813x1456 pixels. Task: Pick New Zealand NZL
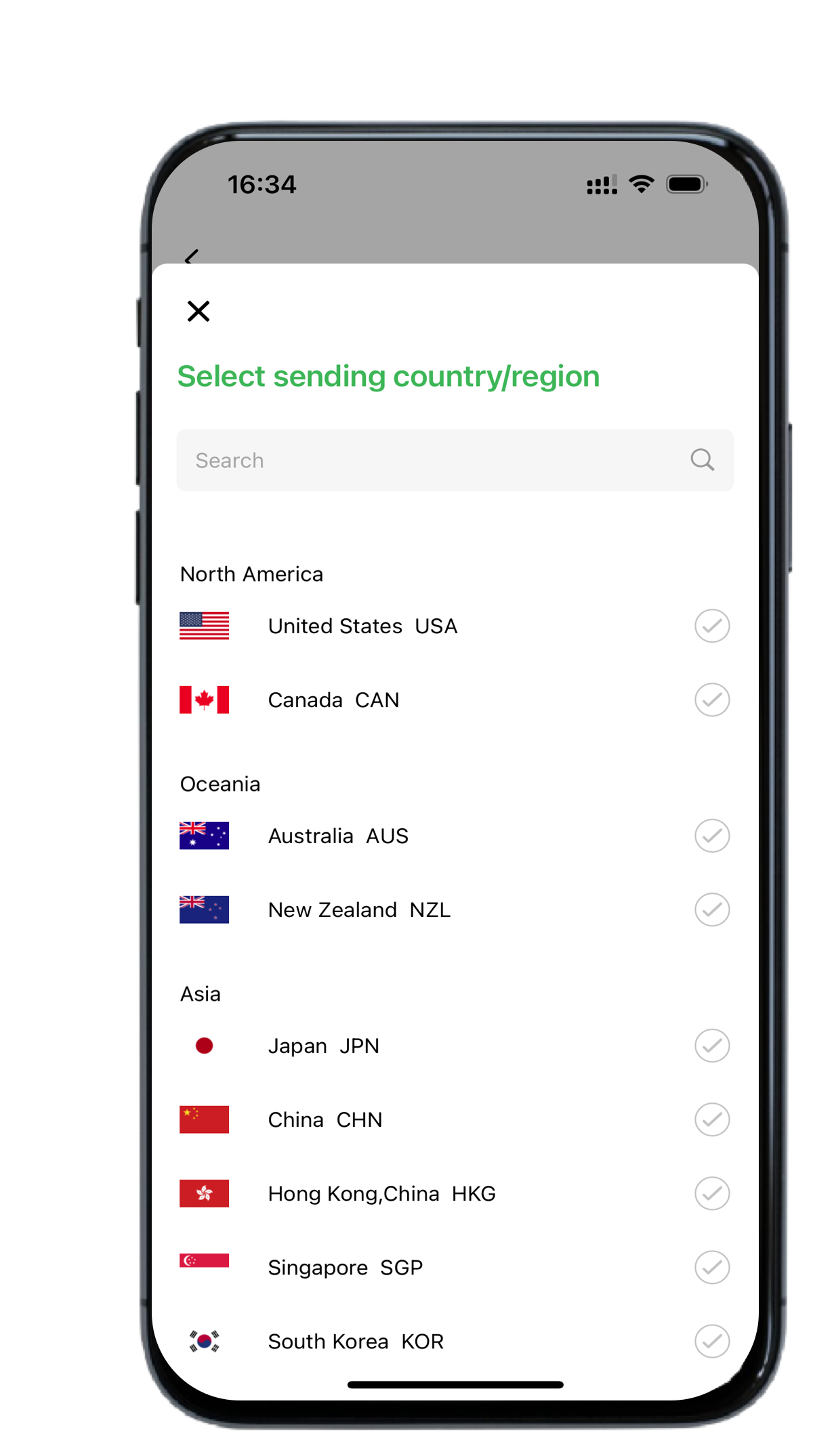(455, 909)
